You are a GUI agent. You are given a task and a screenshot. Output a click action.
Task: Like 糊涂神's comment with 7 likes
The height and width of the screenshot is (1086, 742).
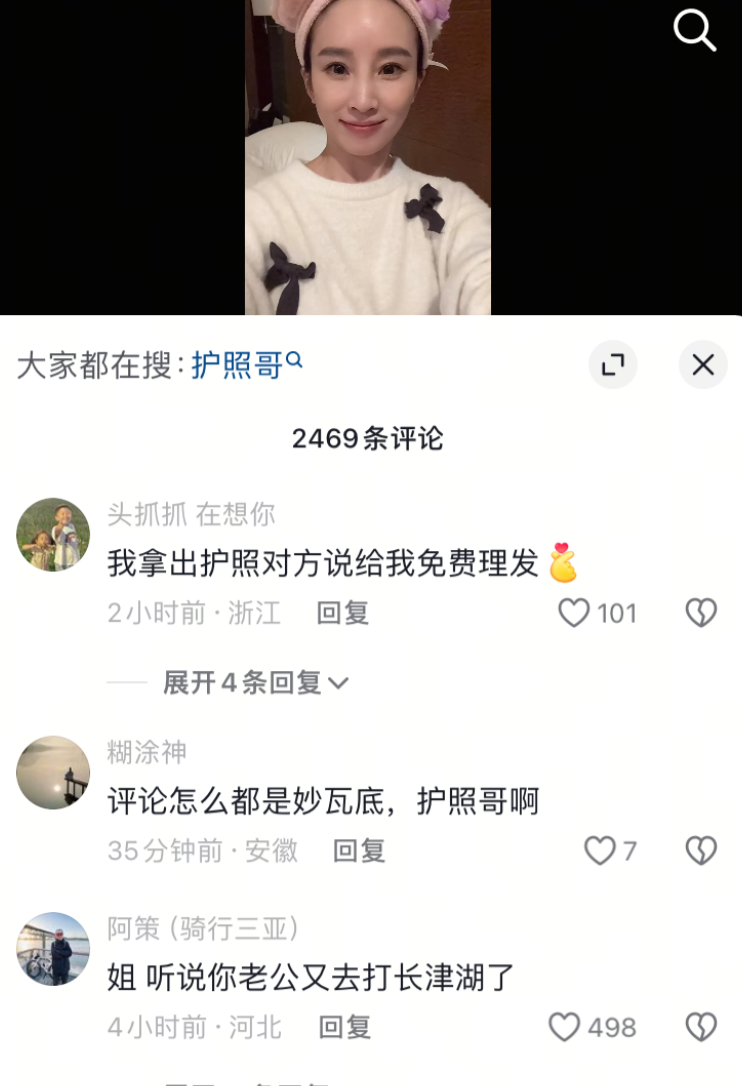(x=600, y=851)
